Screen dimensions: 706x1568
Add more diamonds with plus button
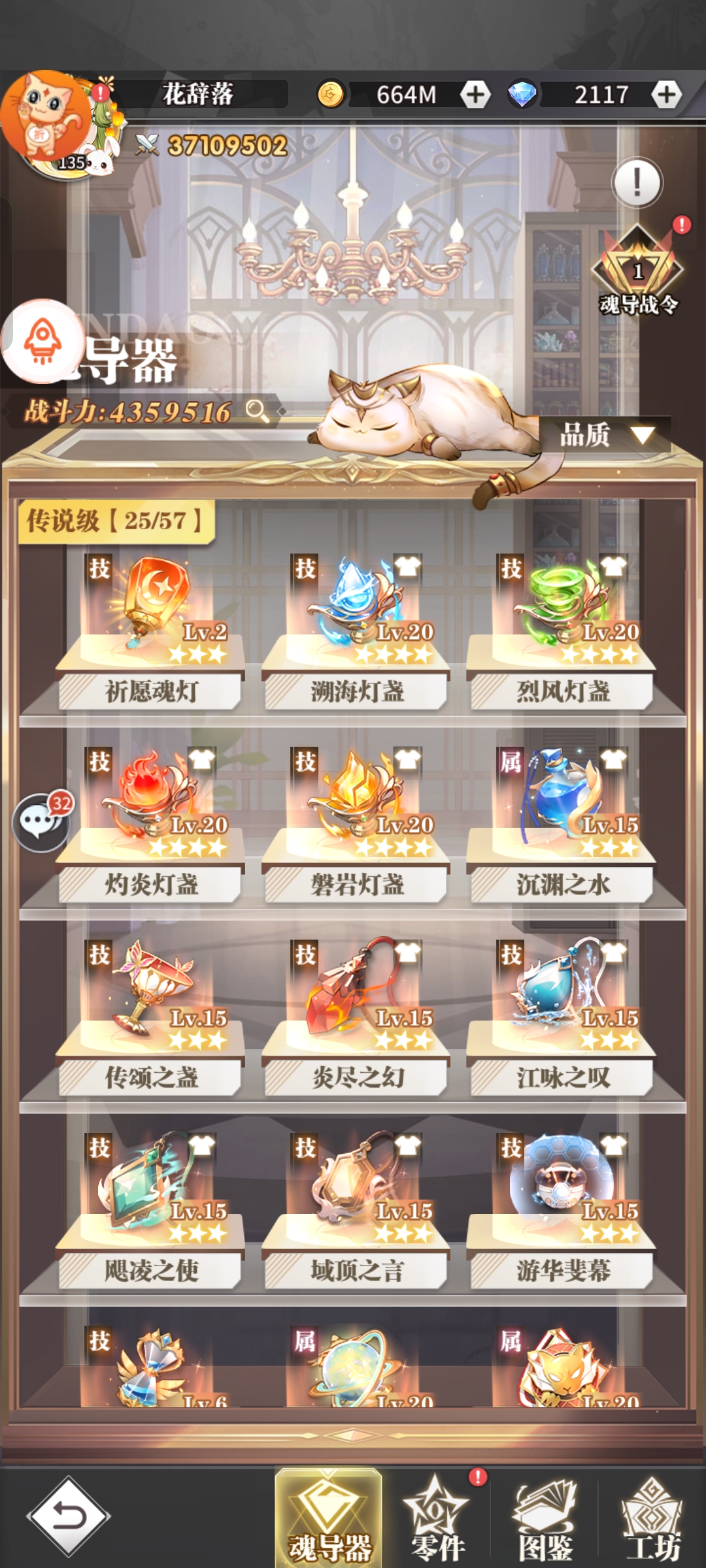[666, 95]
